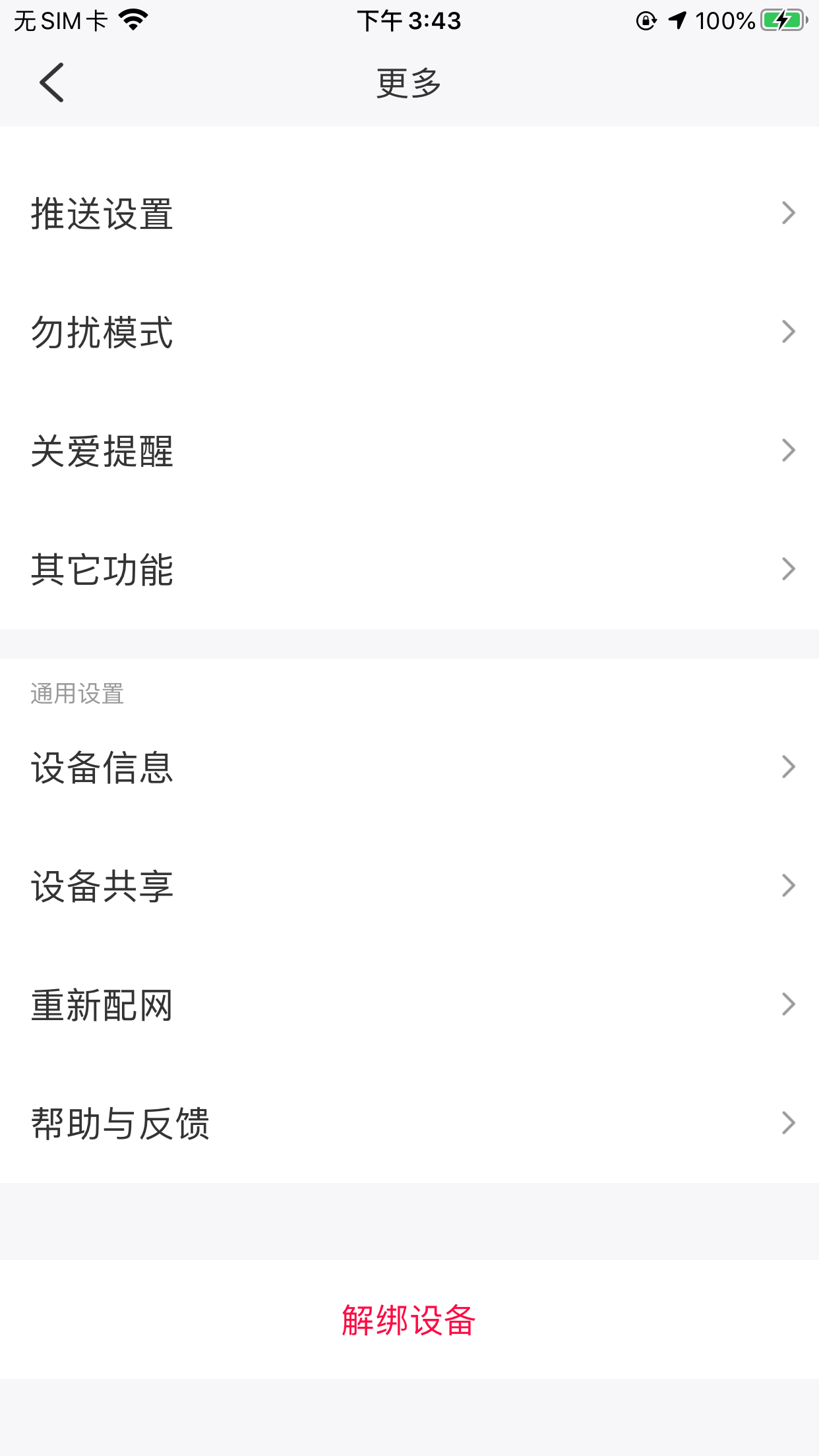Select the 关爱提醒 row

409,451
